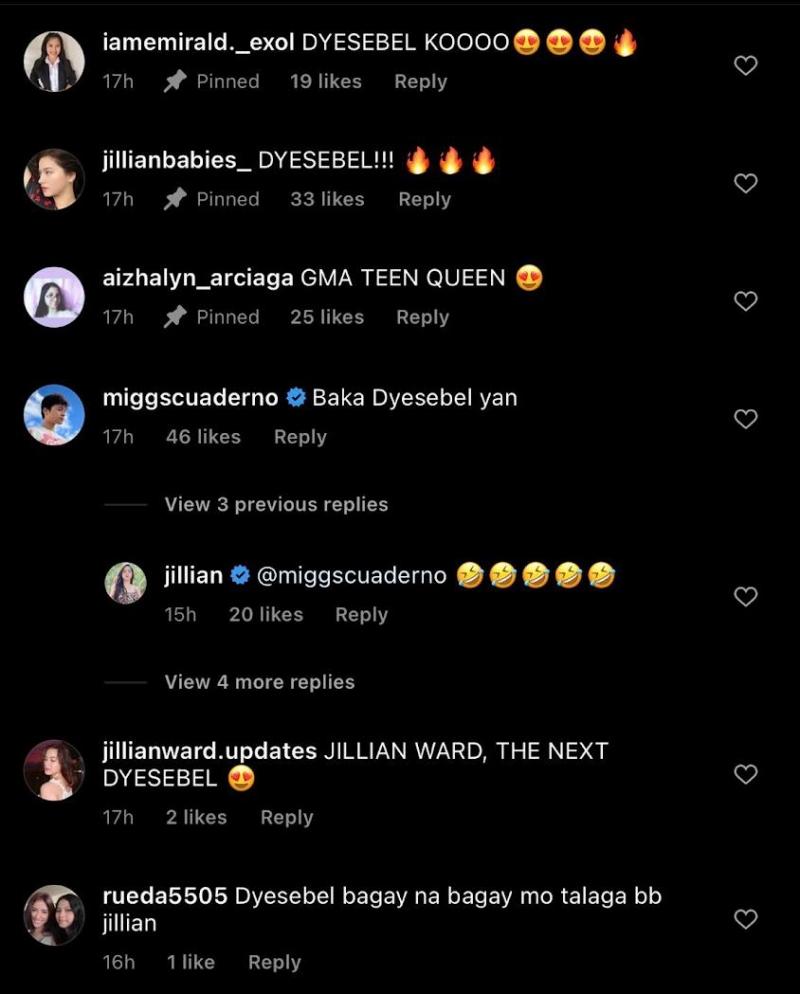This screenshot has width=800, height=994.
Task: Reply to jillianbabies_'s comment
Action: click(424, 199)
